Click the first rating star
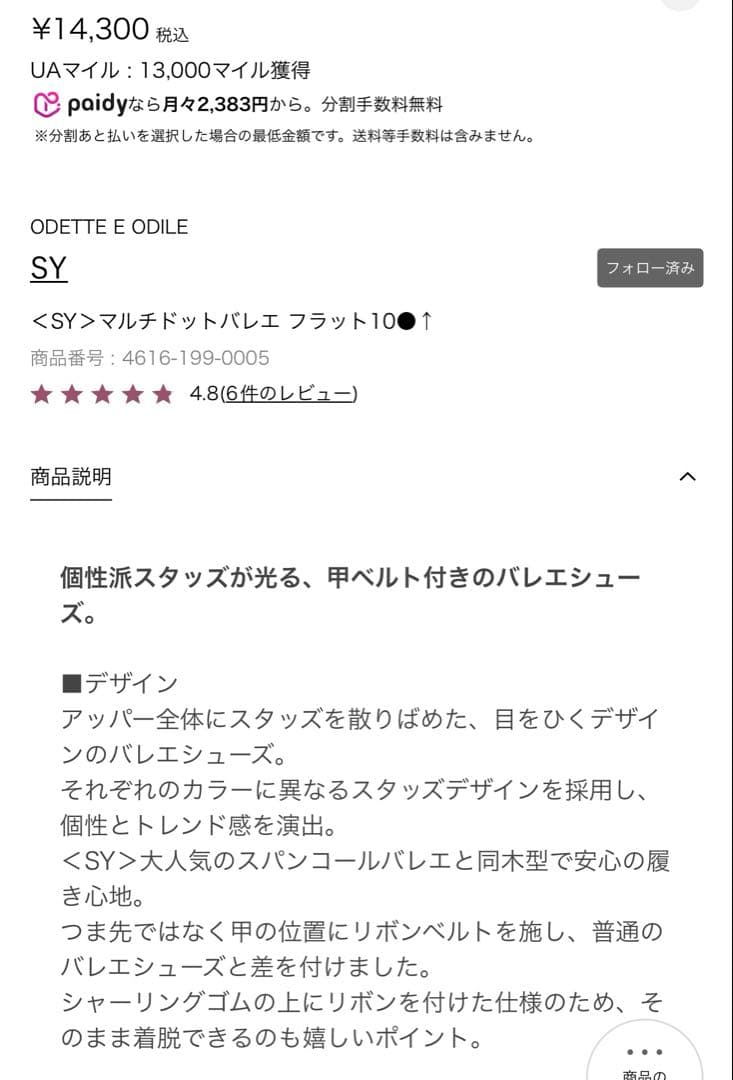Viewport: 733px width, 1080px height. pyautogui.click(x=43, y=394)
